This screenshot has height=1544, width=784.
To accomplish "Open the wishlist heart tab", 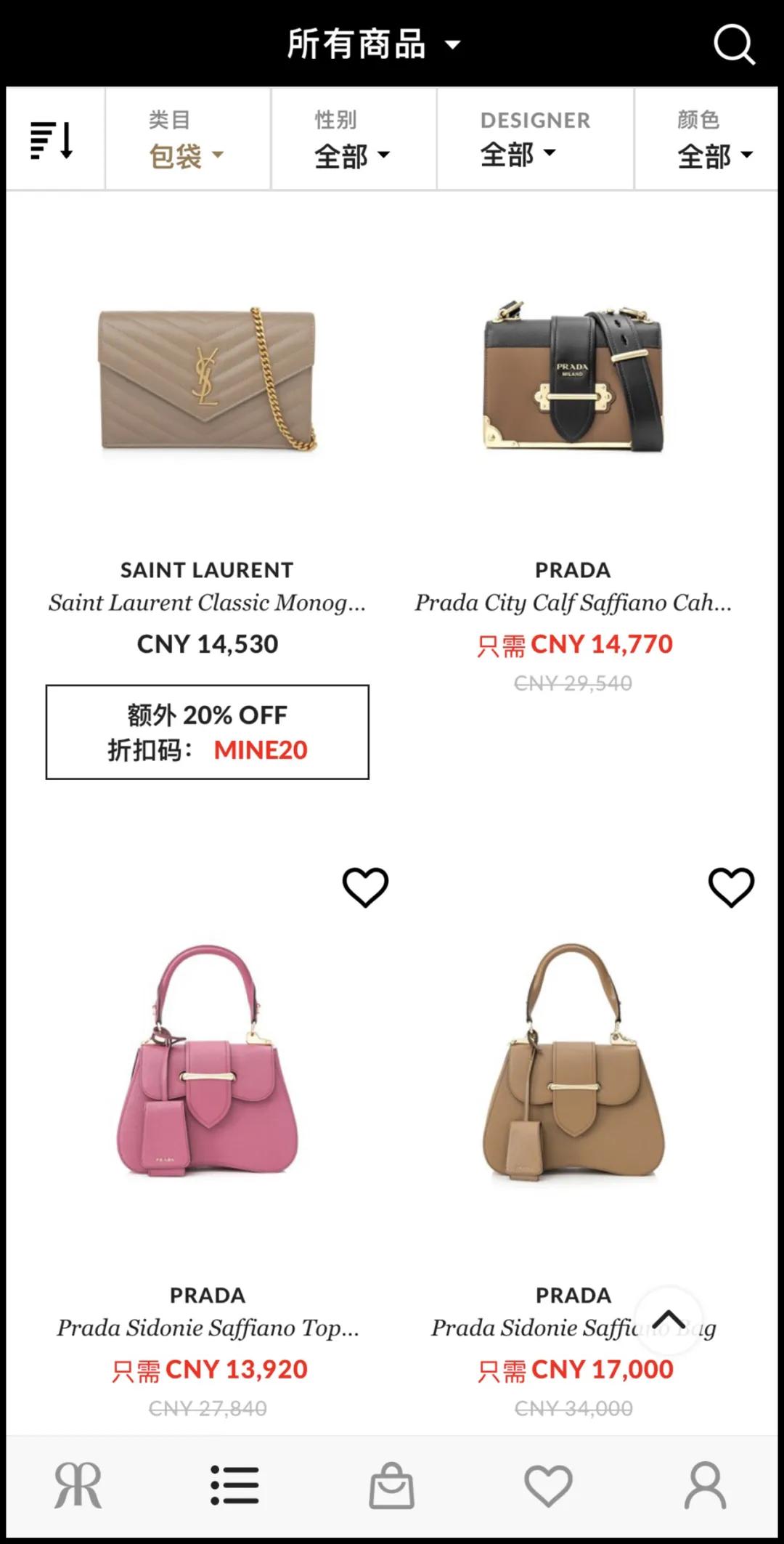I will click(x=548, y=1485).
